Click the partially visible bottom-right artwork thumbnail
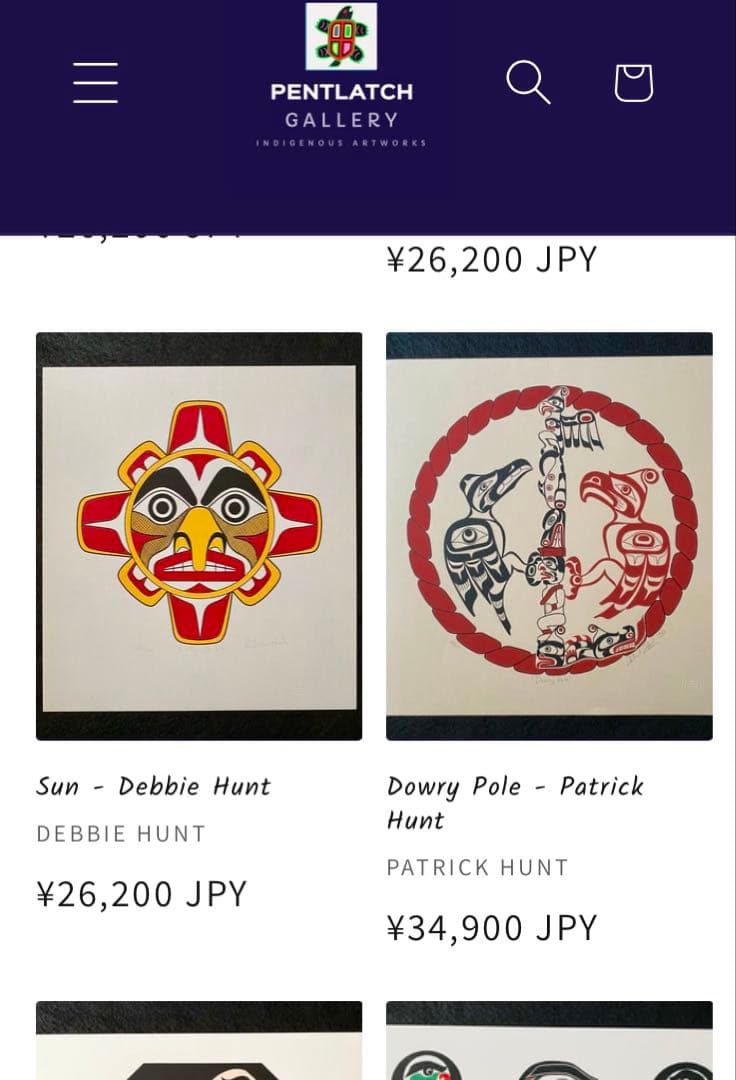 (x=551, y=1040)
